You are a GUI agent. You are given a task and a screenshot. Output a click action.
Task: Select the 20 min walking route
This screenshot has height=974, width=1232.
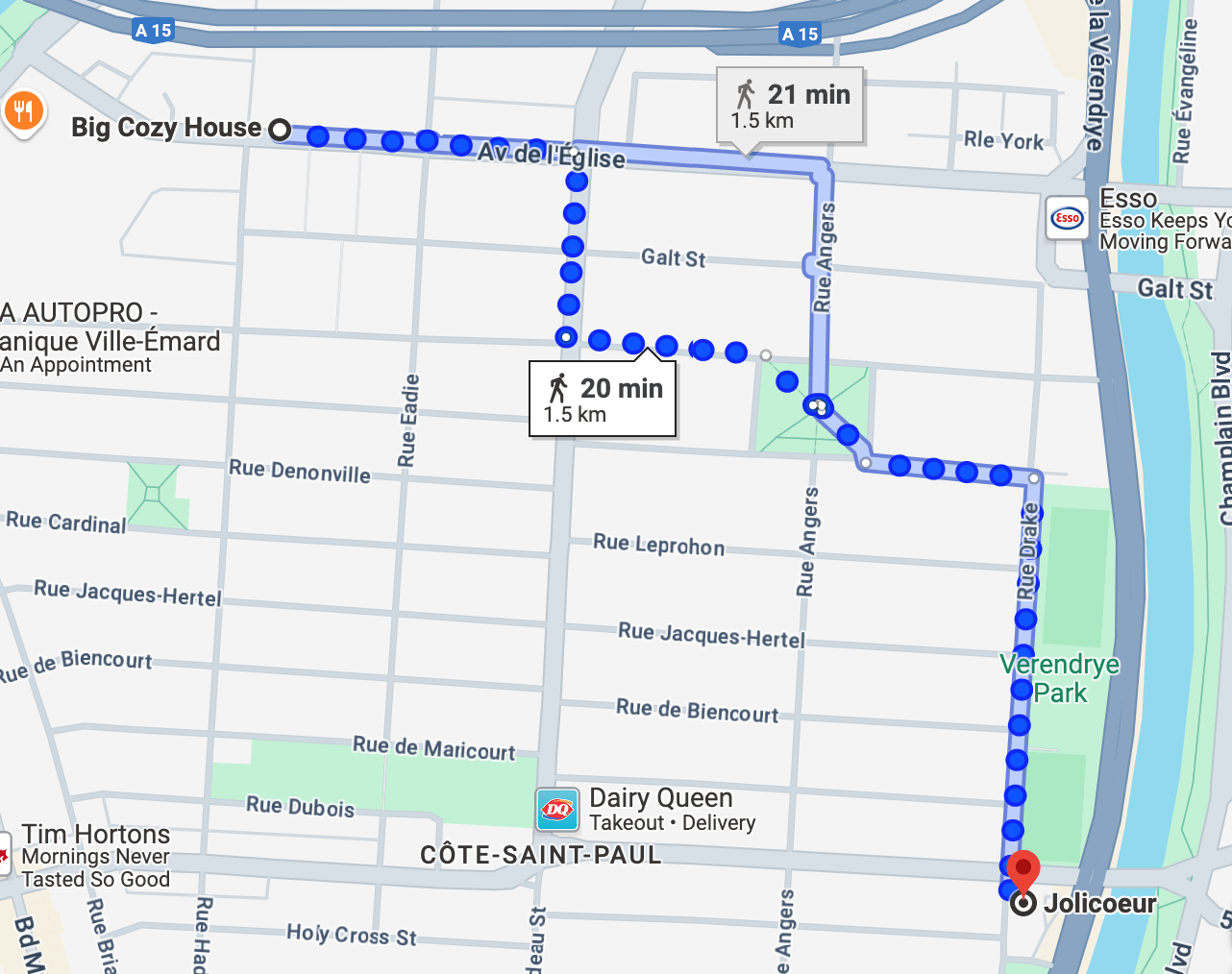603,399
